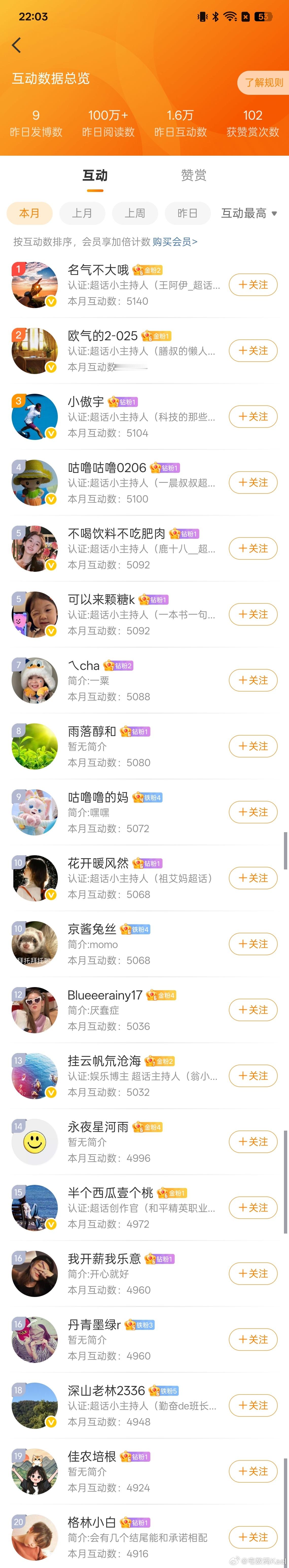Select the 互动 tab
Screen dimensions: 289x1568
pos(95,175)
